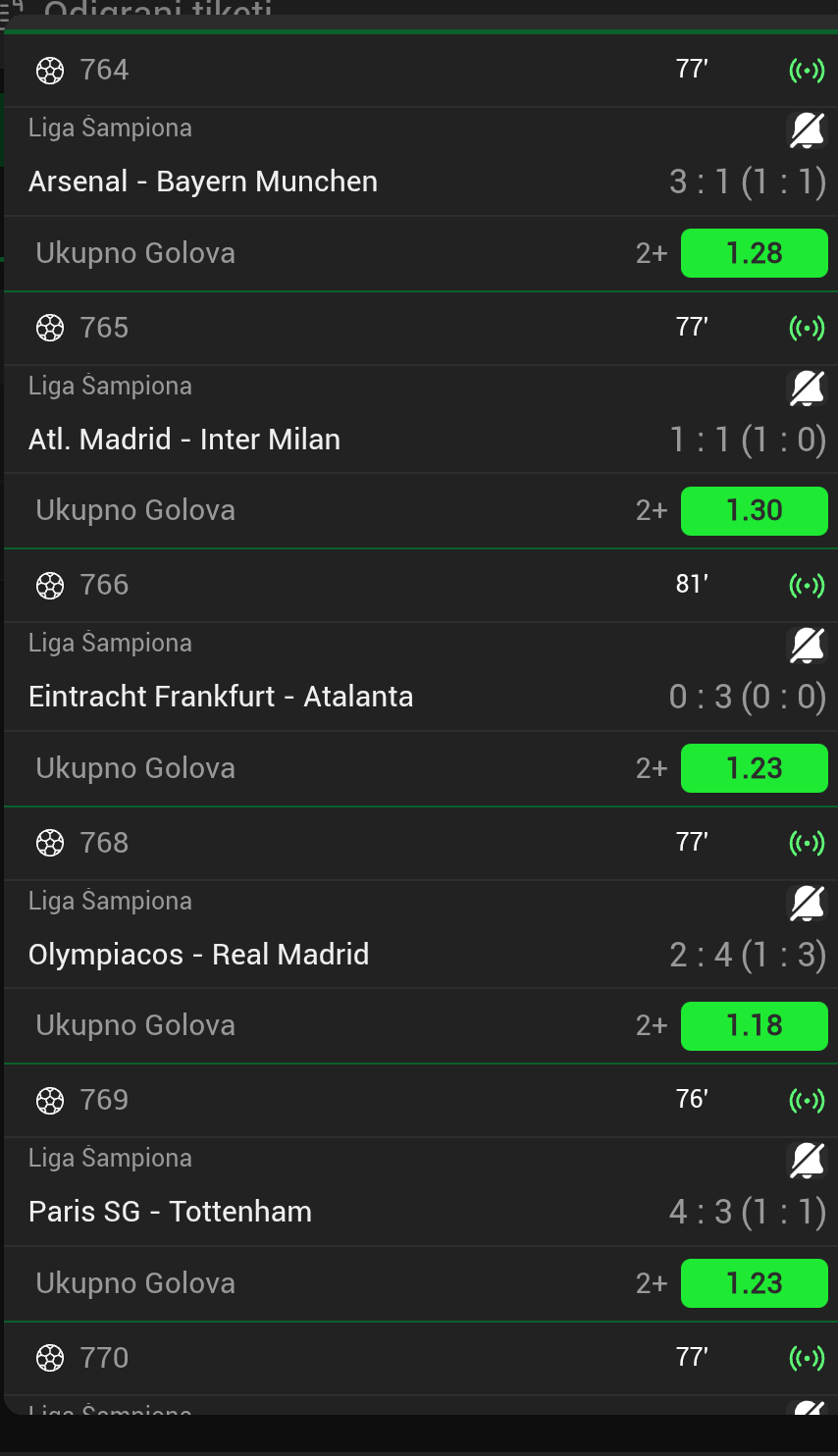Open the Olympiacos - Real Madrid match
838x1456 pixels.
tap(199, 955)
